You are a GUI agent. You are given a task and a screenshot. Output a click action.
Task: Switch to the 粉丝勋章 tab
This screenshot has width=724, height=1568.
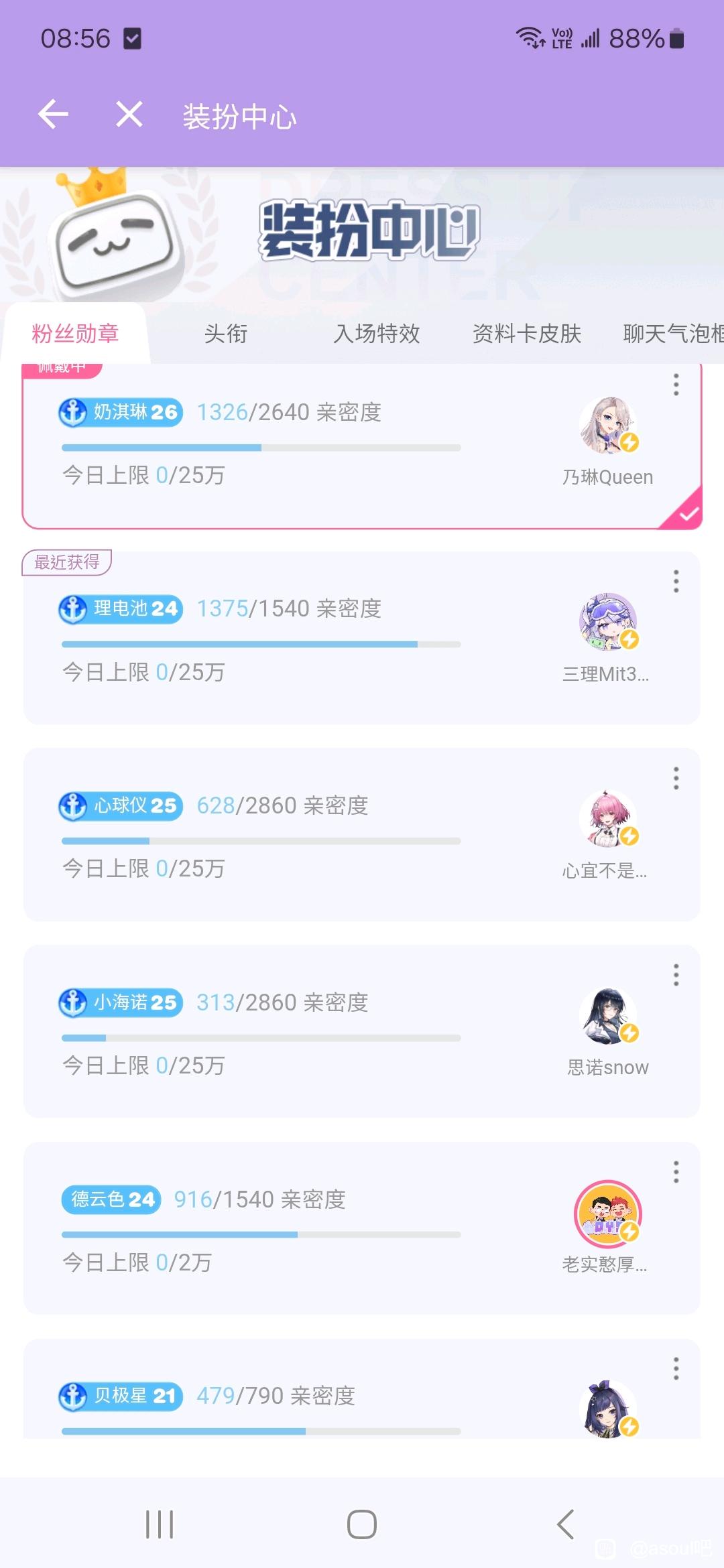[75, 334]
